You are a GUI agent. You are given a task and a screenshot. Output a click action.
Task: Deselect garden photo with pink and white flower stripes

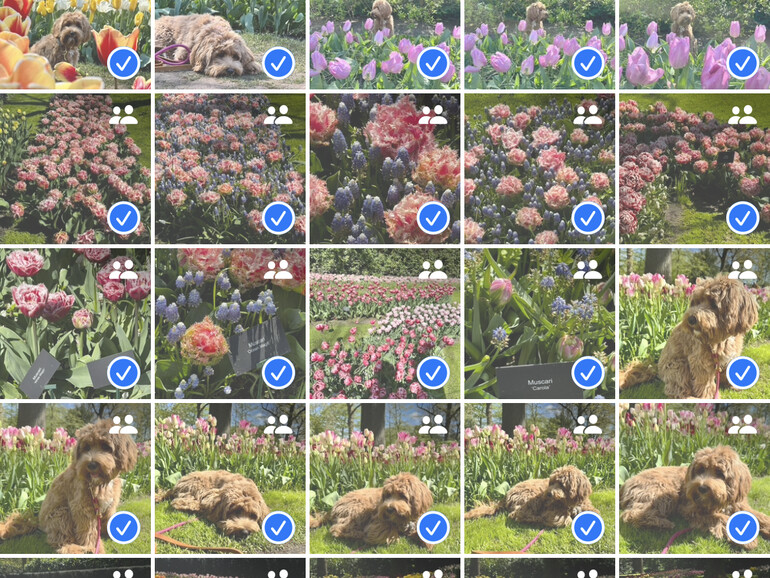tap(432, 373)
